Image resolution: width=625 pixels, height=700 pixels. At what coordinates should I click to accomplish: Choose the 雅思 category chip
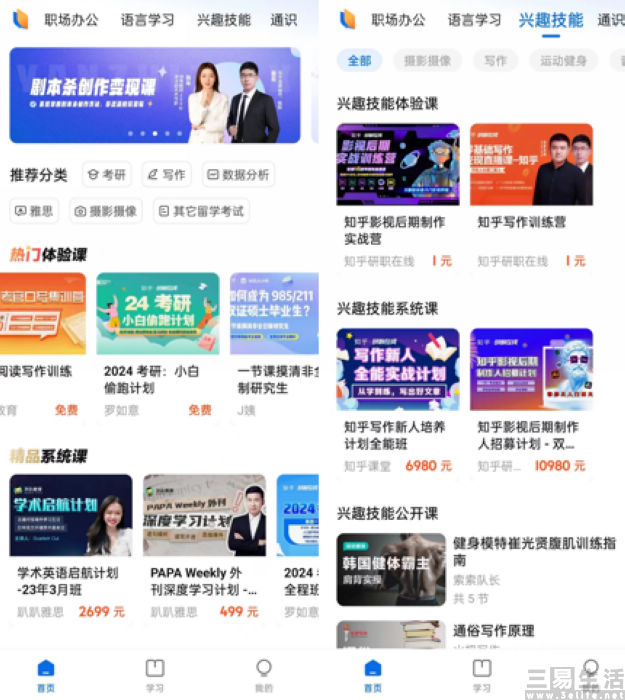coord(34,211)
